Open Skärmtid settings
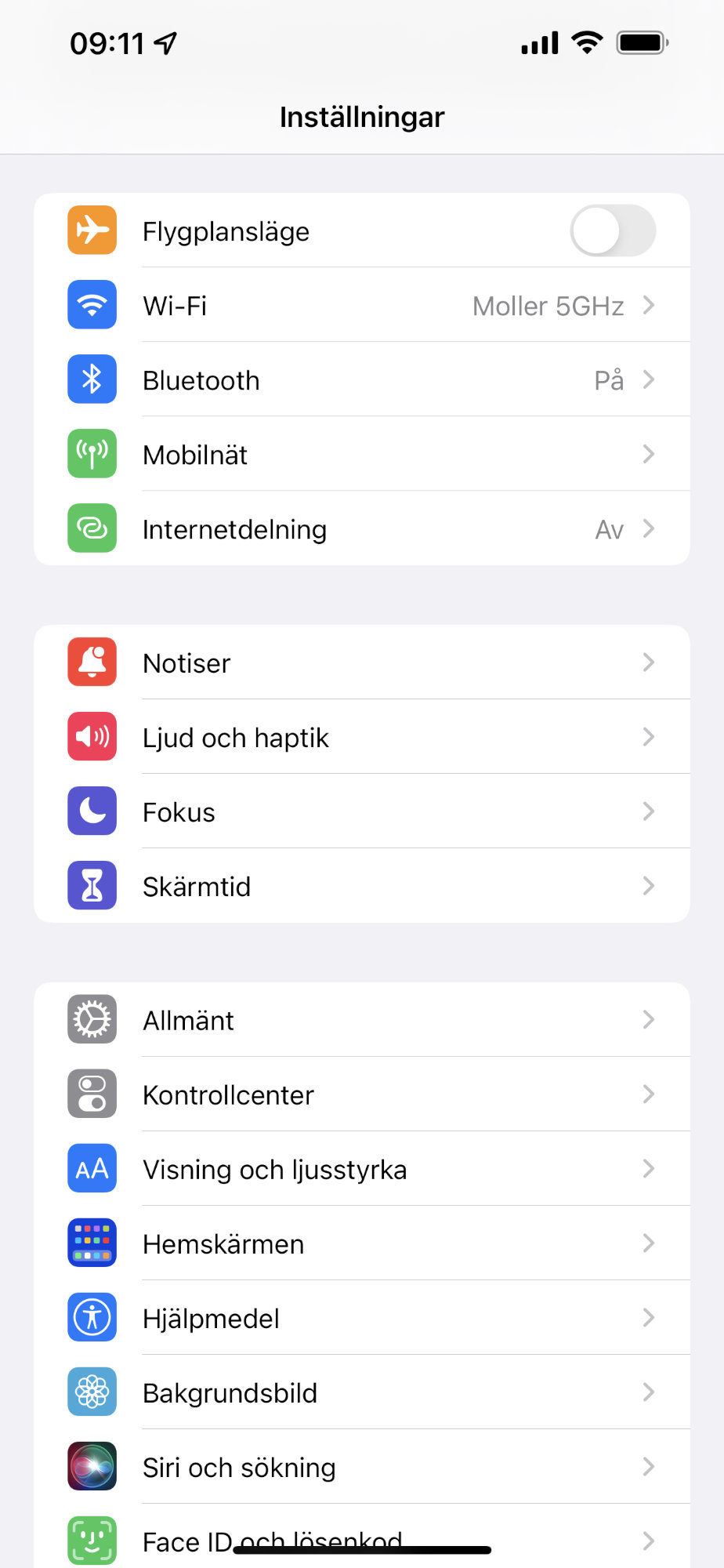This screenshot has width=724, height=1568. 360,887
